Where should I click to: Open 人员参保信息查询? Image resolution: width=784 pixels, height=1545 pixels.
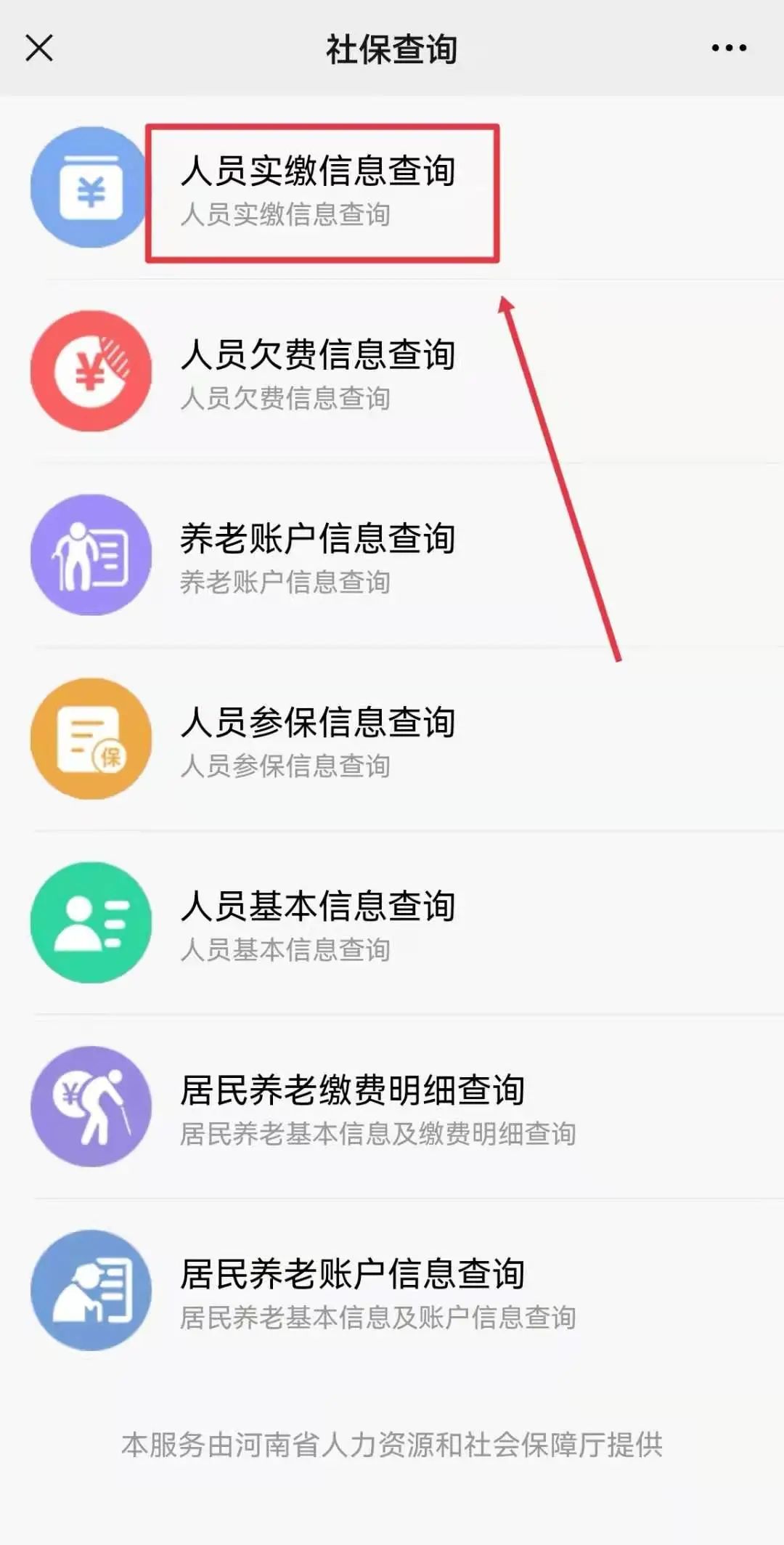coord(392,739)
